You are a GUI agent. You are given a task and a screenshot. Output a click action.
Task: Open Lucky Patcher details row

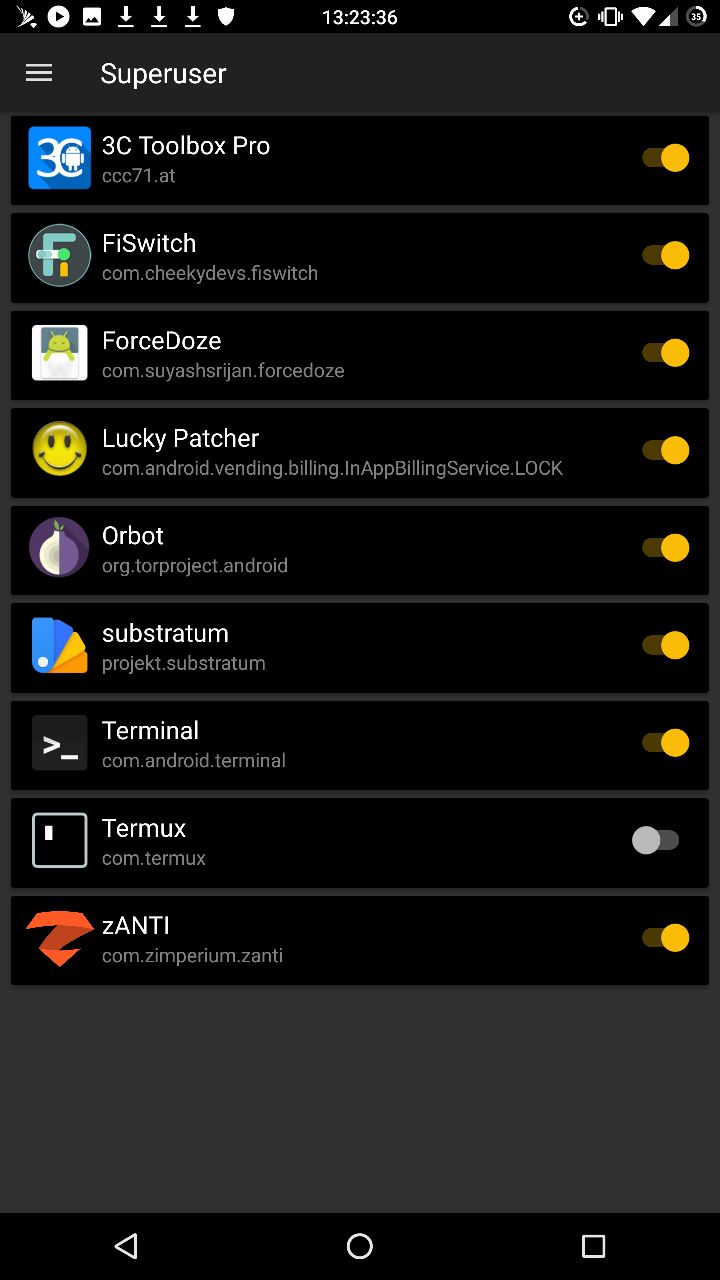click(x=300, y=452)
